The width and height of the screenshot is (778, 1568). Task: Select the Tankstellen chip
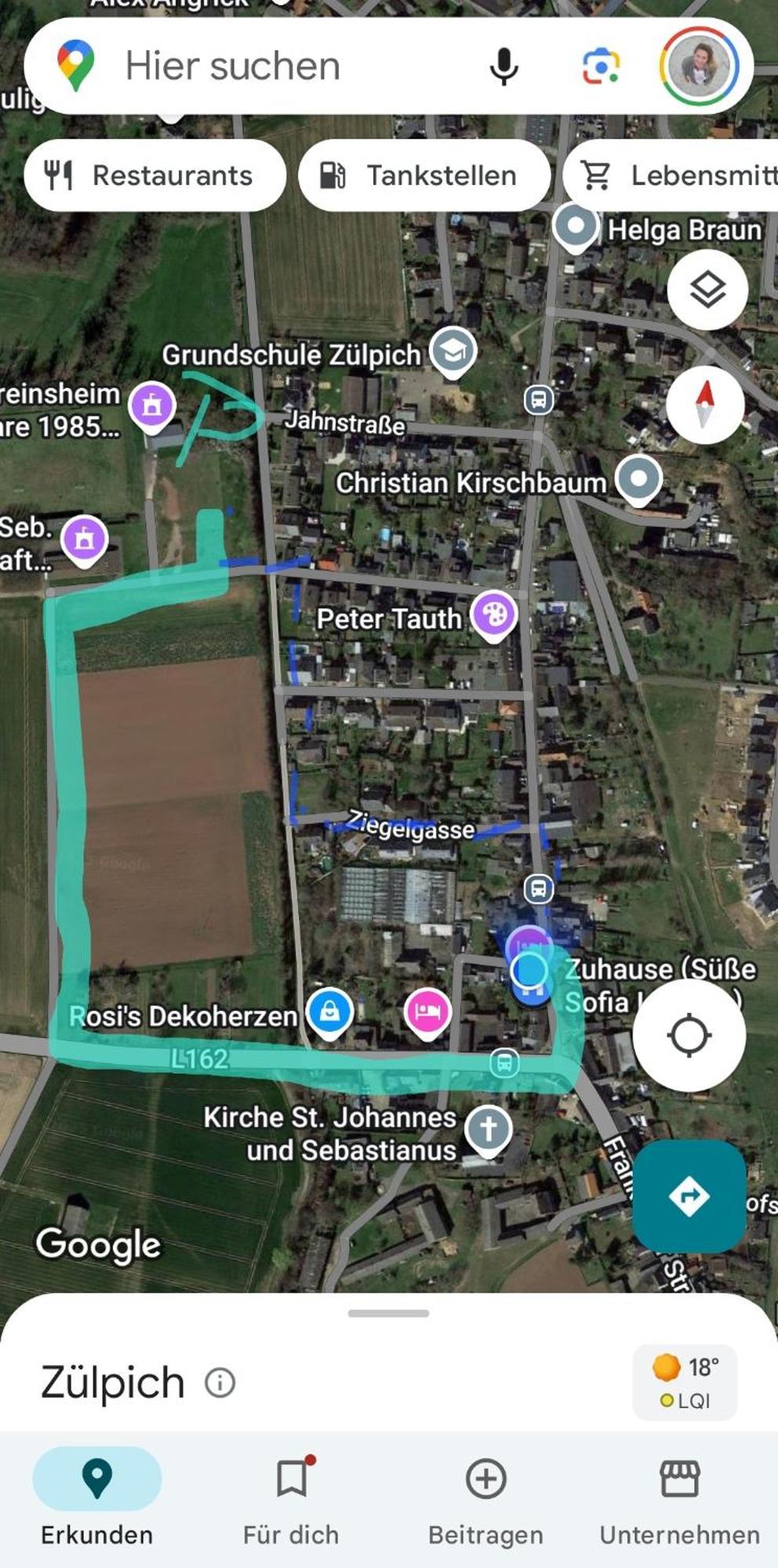pos(424,176)
